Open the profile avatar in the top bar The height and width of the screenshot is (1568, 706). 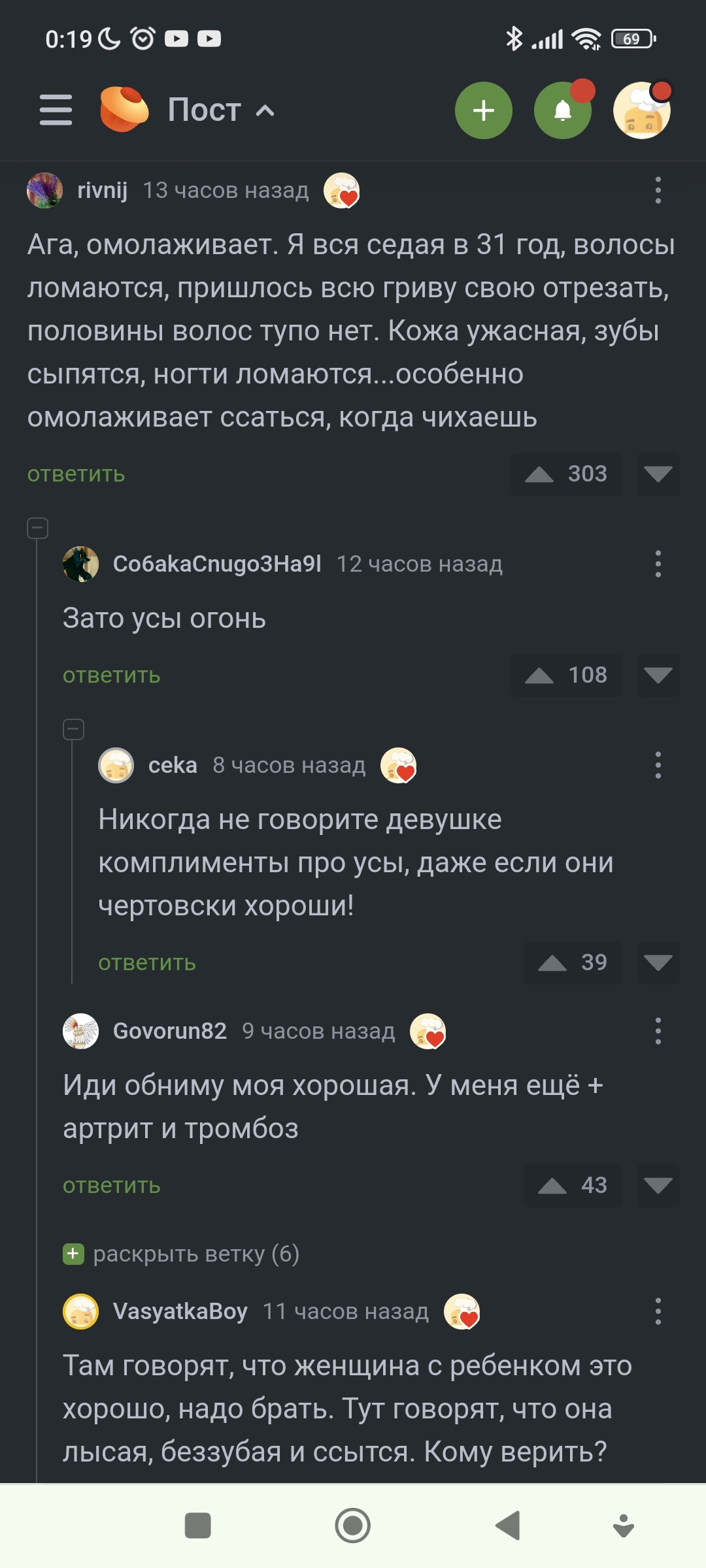(x=642, y=110)
